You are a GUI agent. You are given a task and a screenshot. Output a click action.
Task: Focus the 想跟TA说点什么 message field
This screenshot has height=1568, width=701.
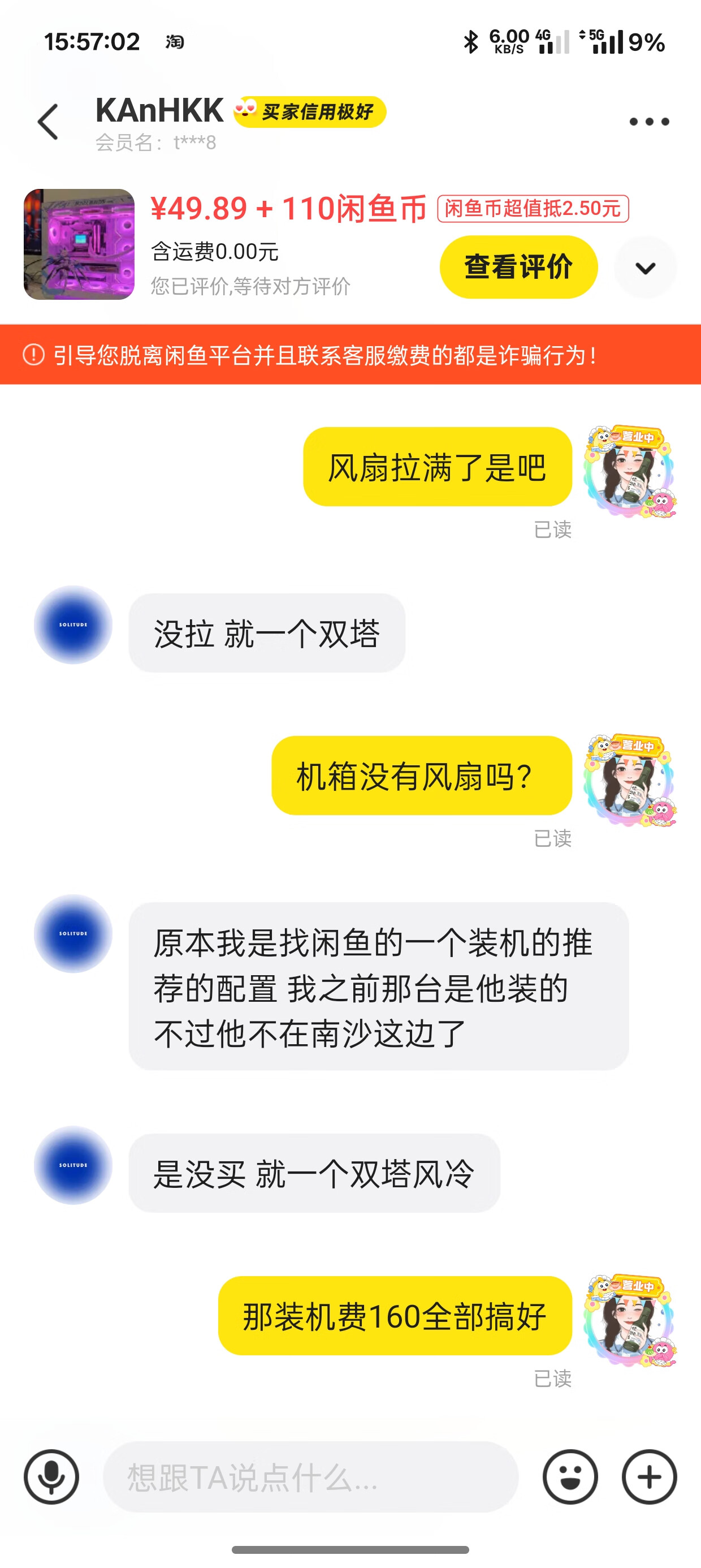point(310,1477)
